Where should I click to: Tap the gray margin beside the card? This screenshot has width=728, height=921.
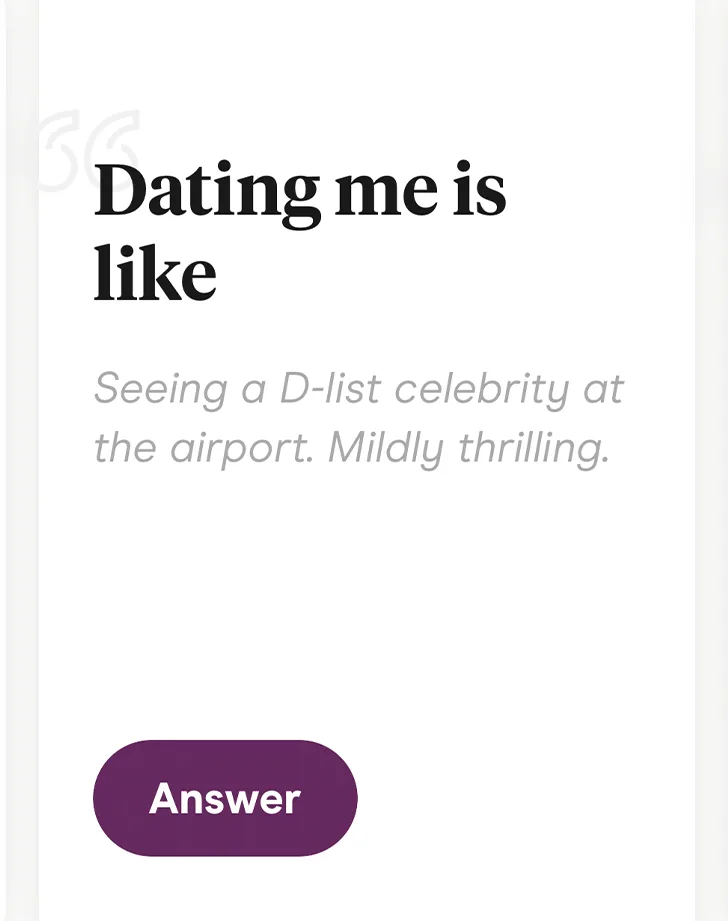tap(17, 460)
